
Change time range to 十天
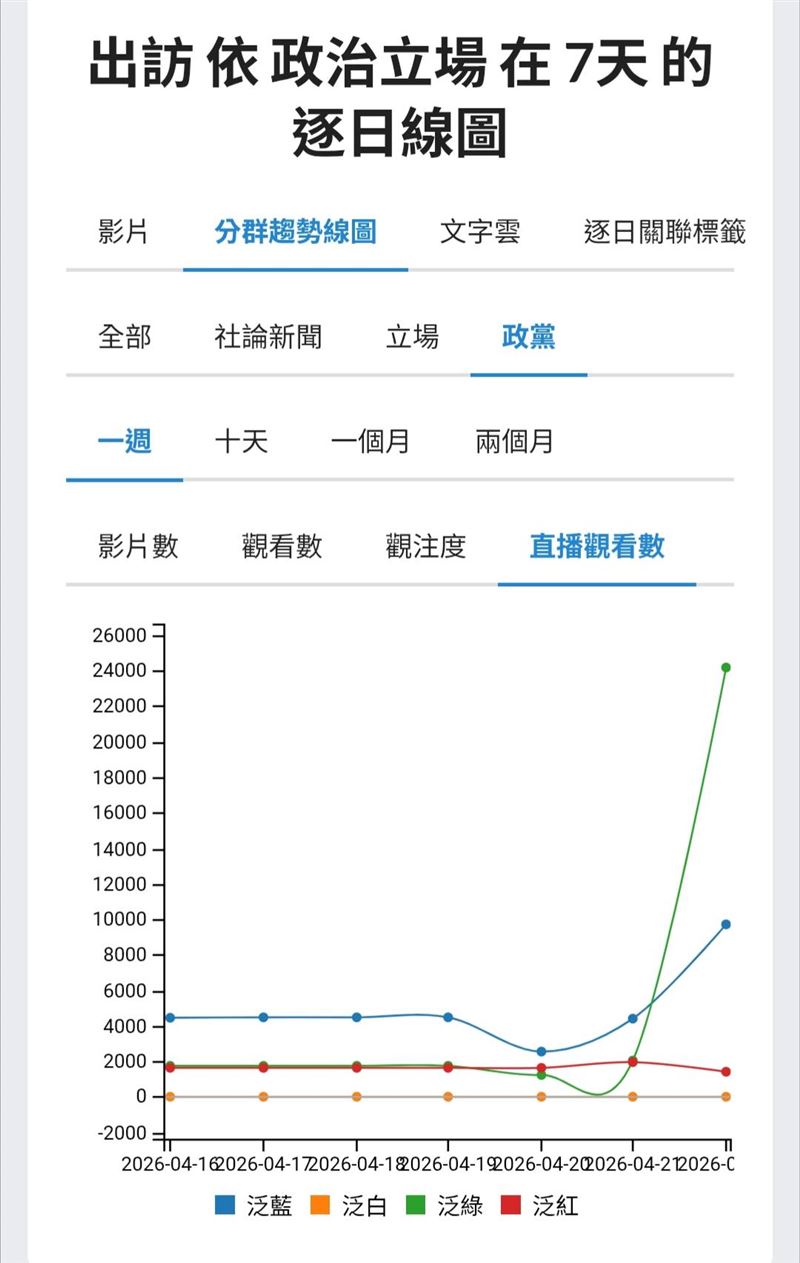coord(241,441)
